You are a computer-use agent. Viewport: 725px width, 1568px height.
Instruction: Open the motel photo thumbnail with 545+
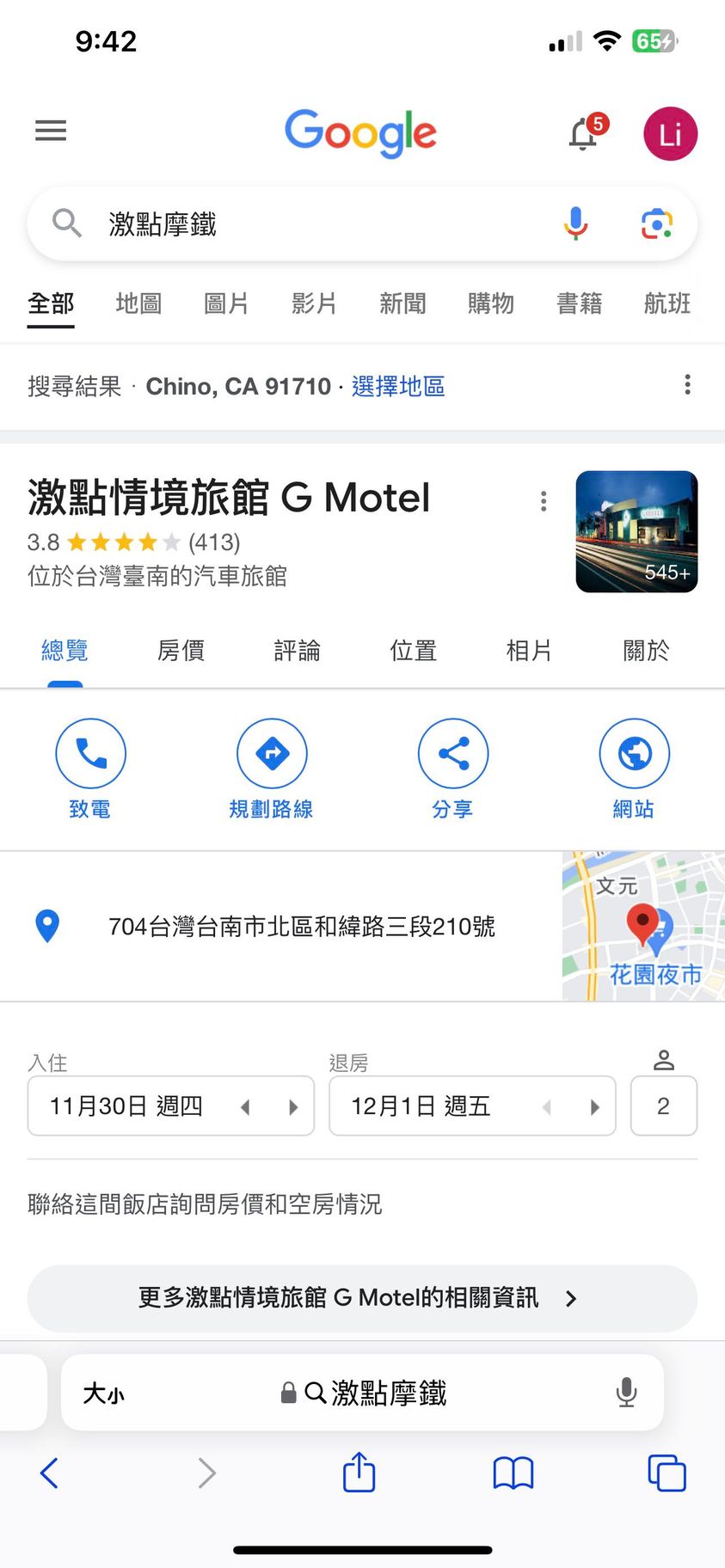(636, 531)
